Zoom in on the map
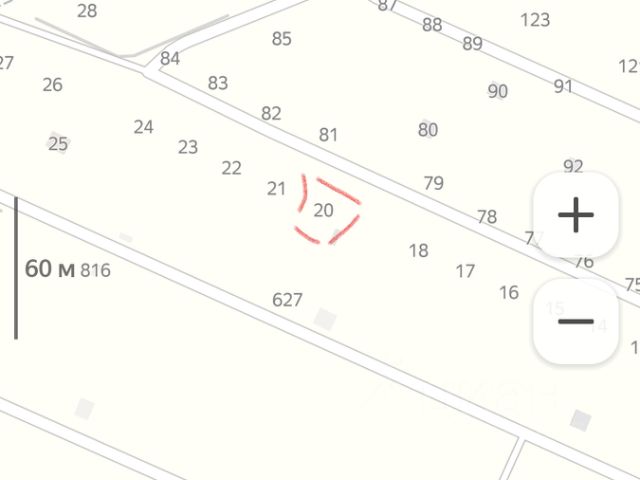The image size is (640, 480). pyautogui.click(x=576, y=215)
